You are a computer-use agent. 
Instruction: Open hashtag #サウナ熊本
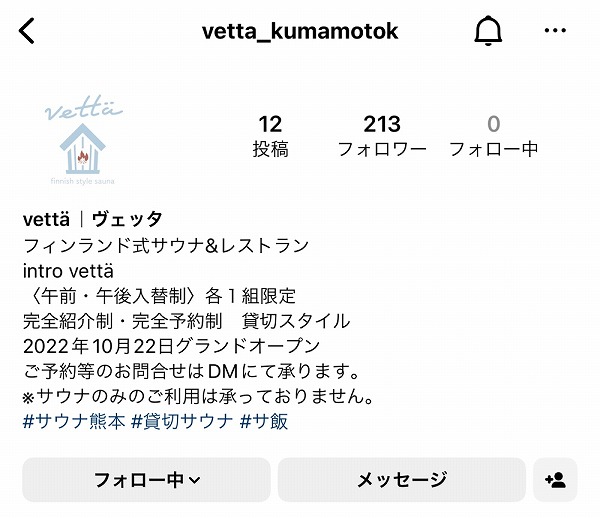pos(74,422)
